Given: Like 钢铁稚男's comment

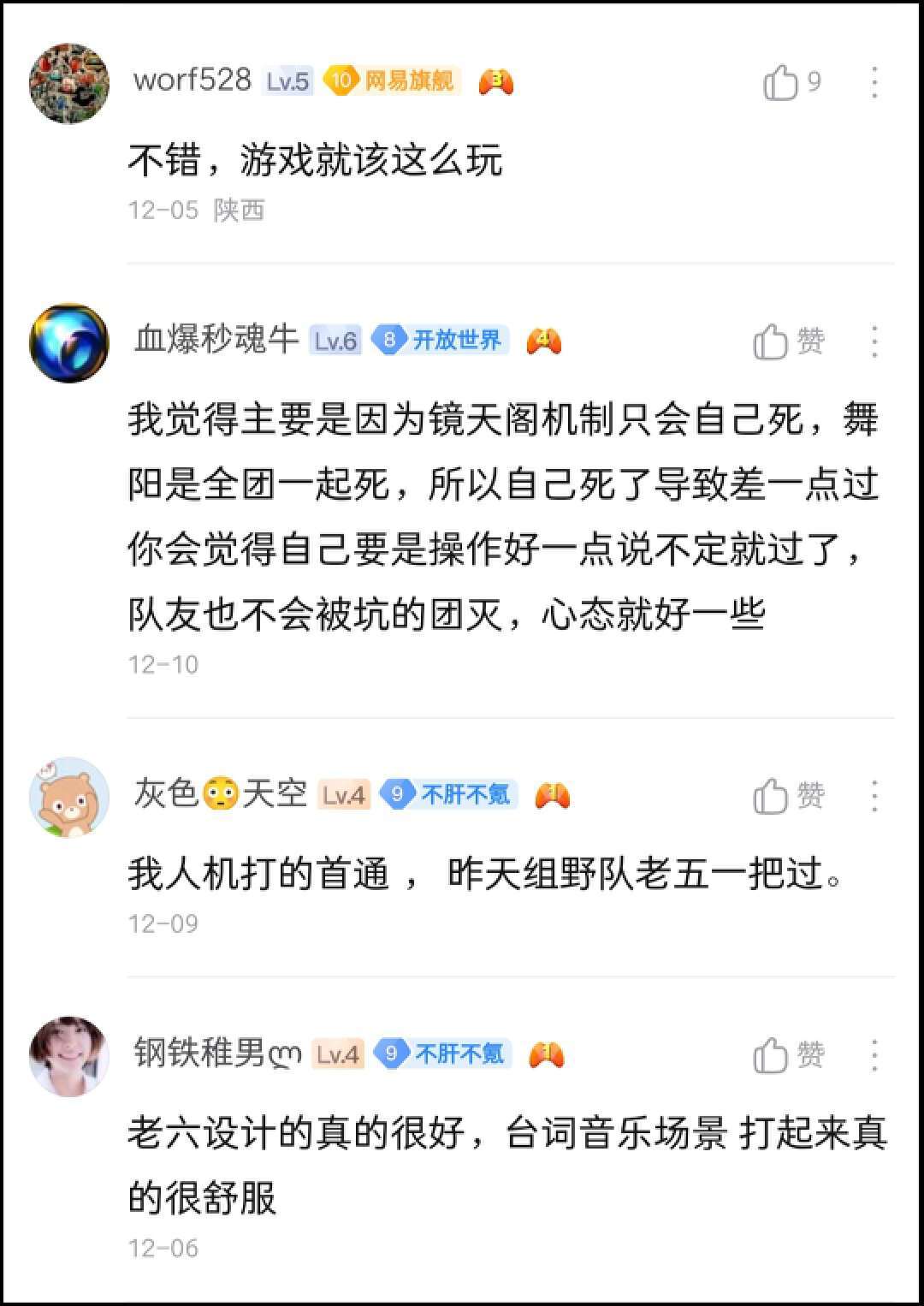Looking at the screenshot, I should [x=771, y=1056].
